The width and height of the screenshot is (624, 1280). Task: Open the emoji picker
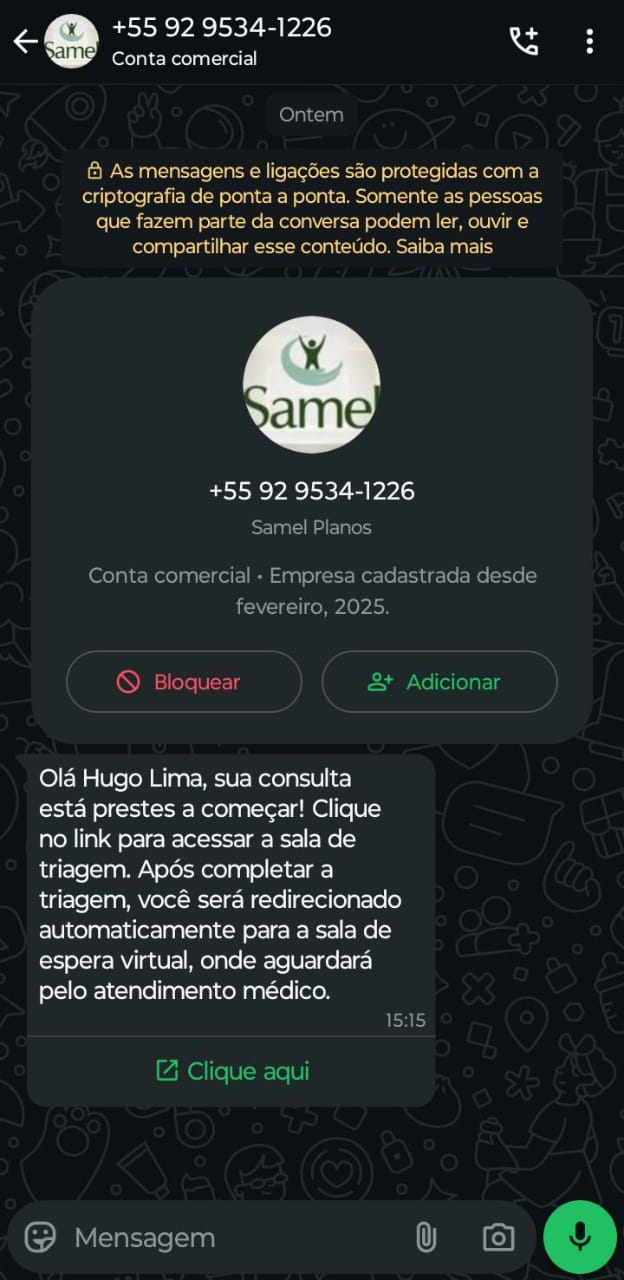click(x=40, y=1237)
